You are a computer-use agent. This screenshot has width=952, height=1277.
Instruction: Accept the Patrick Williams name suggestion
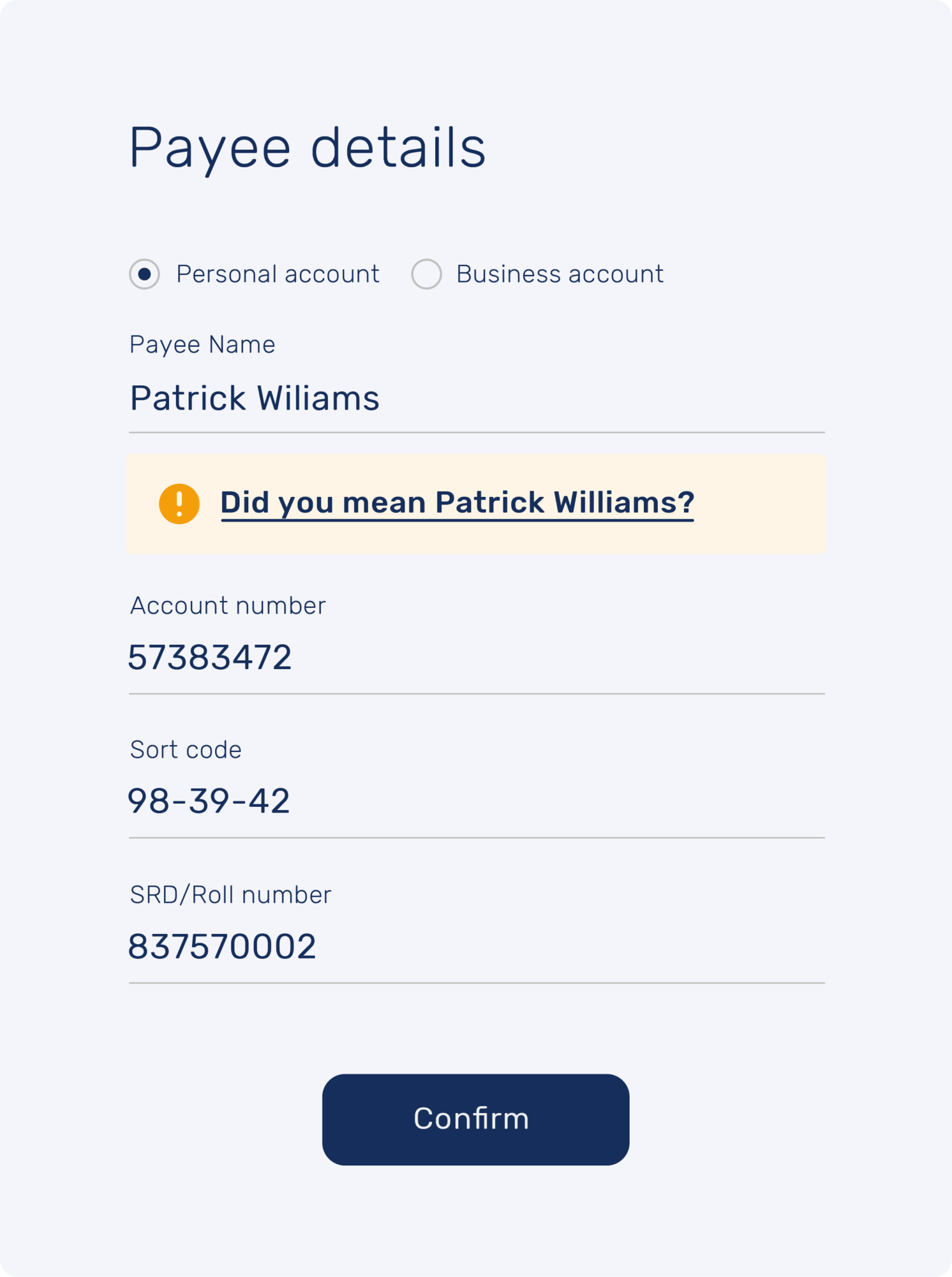coord(457,503)
